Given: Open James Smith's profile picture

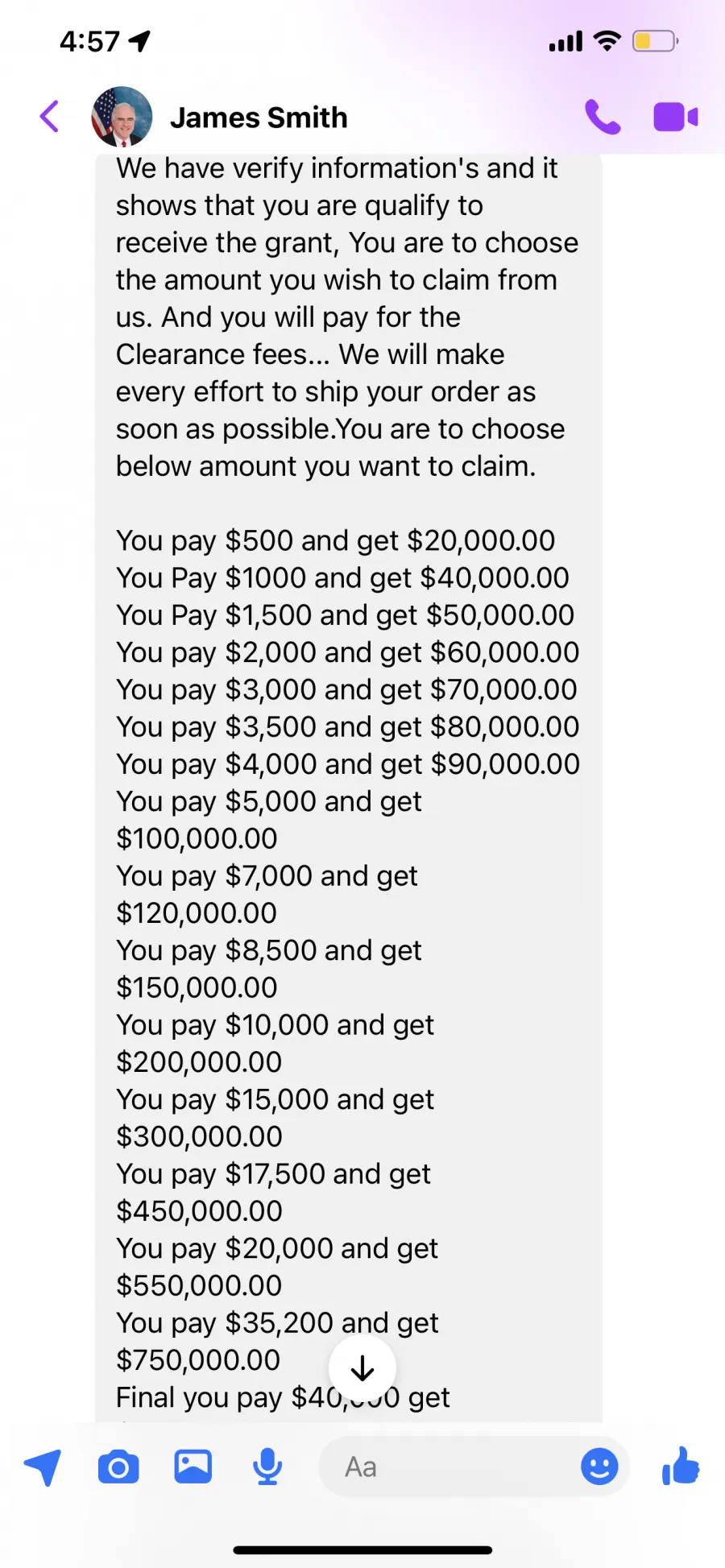Looking at the screenshot, I should pos(122,117).
